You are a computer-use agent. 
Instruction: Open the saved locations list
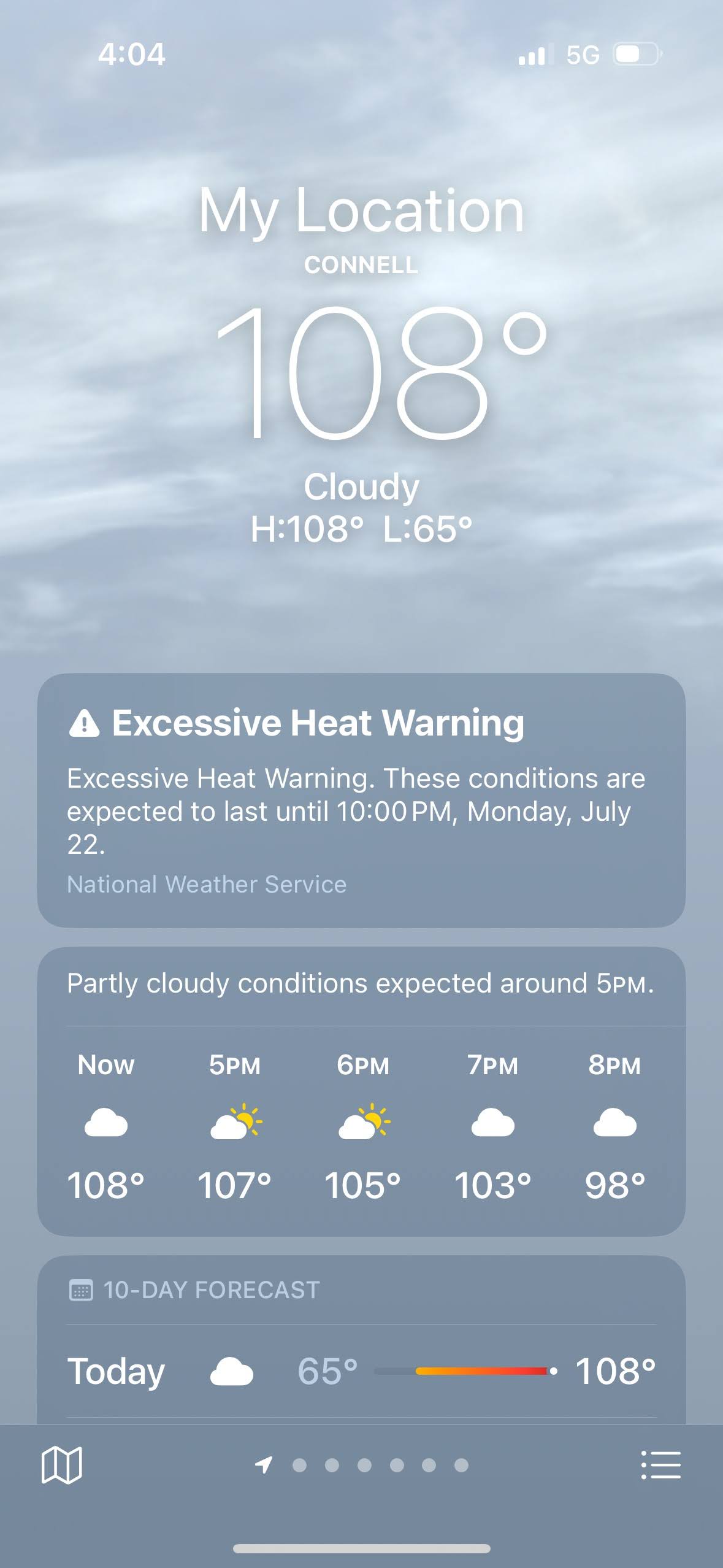point(660,1465)
